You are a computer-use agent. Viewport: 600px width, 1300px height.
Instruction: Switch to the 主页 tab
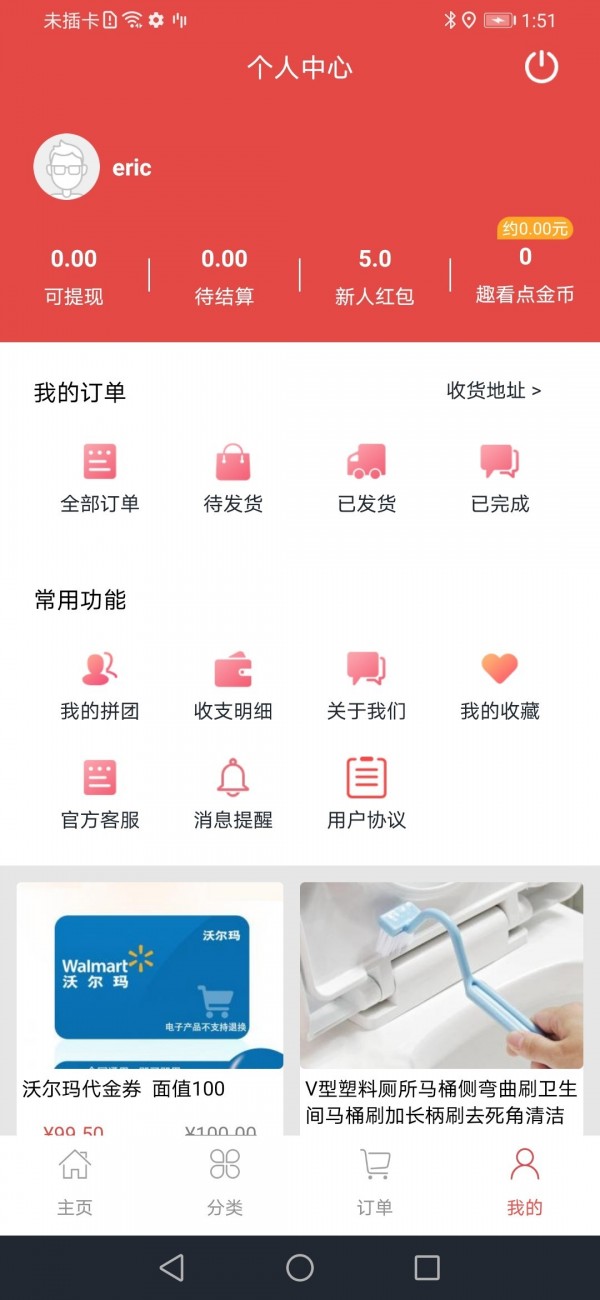coord(75,1181)
